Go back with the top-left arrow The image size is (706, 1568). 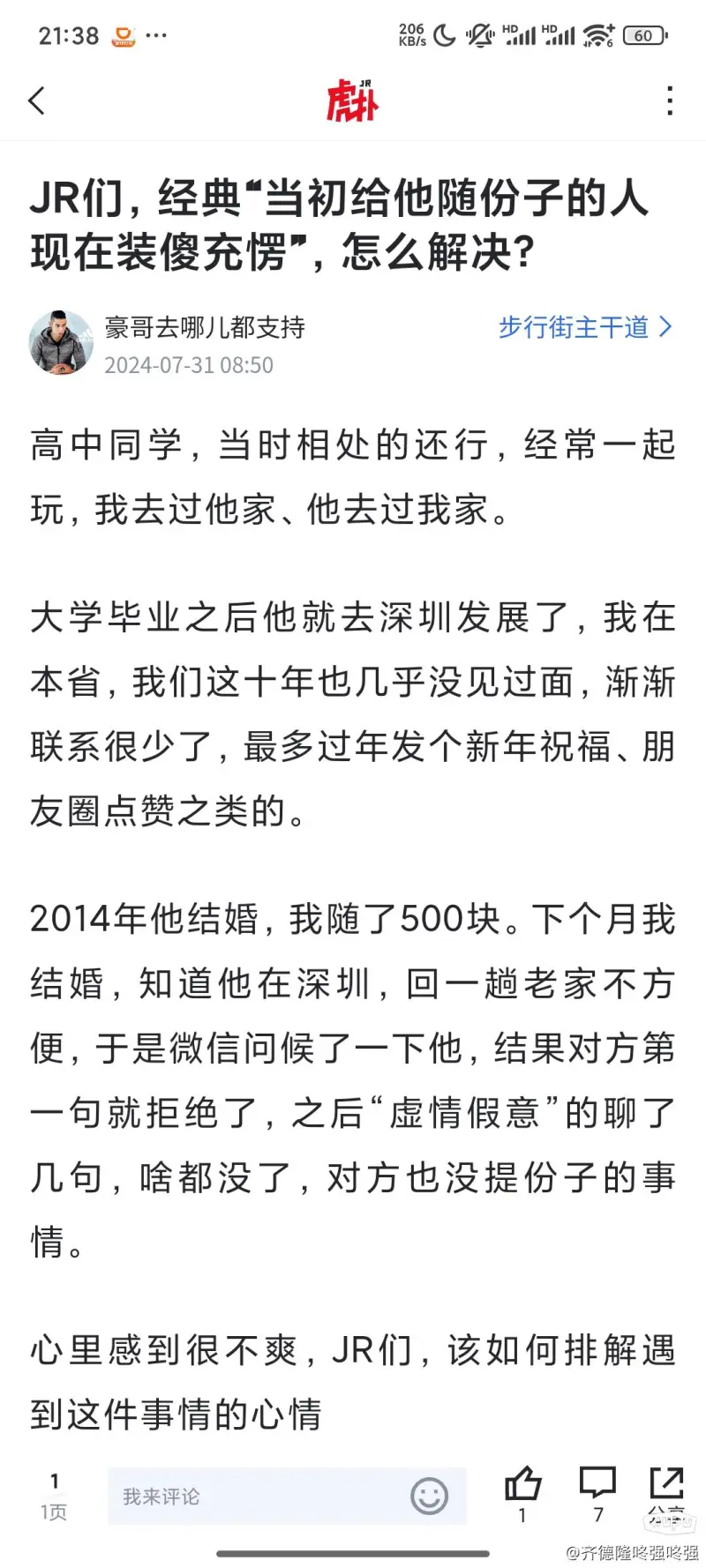(x=37, y=101)
